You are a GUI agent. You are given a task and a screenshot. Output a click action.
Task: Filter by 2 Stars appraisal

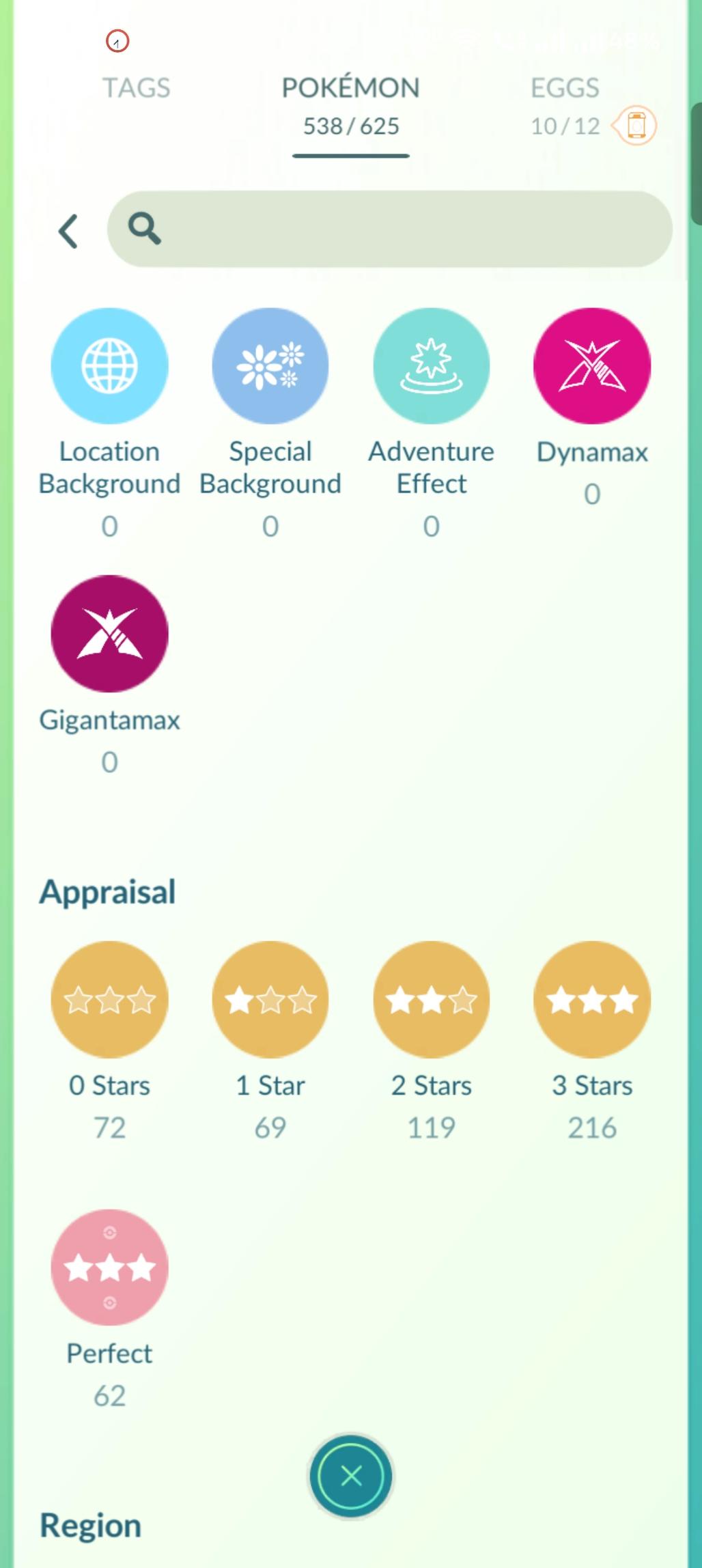pyautogui.click(x=431, y=1000)
